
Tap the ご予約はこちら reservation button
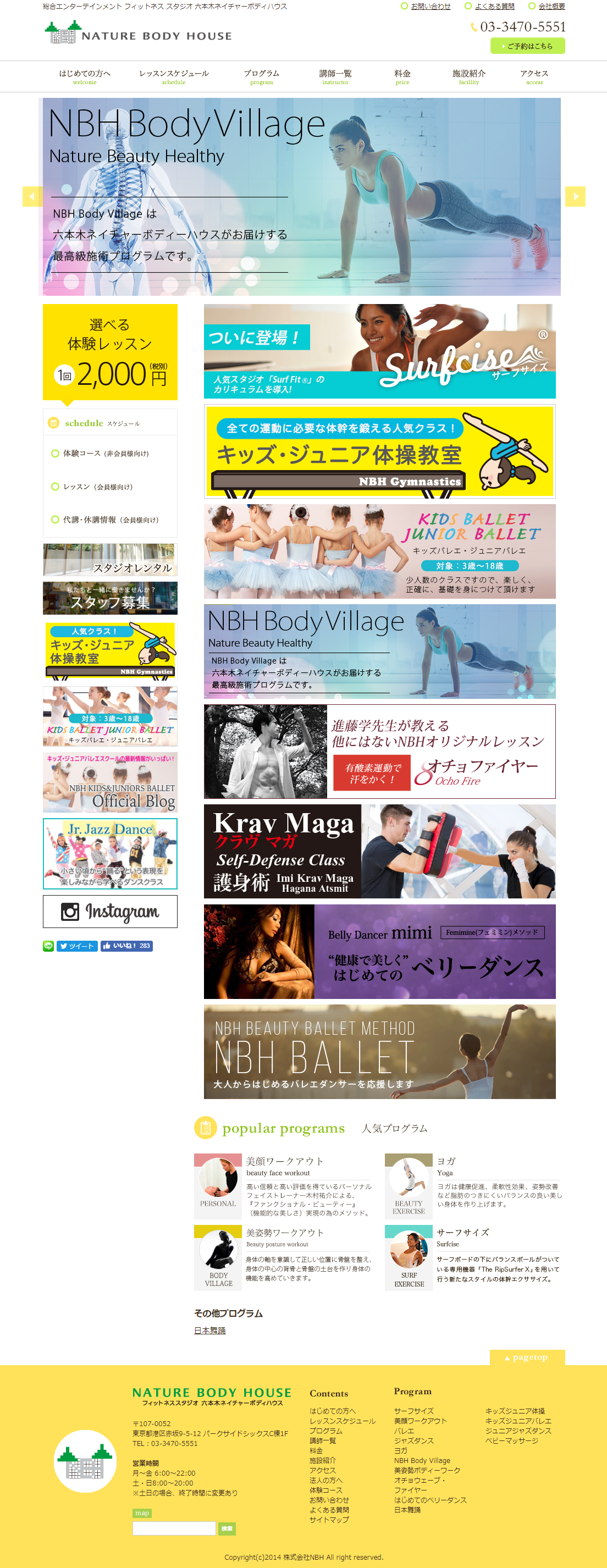[527, 46]
